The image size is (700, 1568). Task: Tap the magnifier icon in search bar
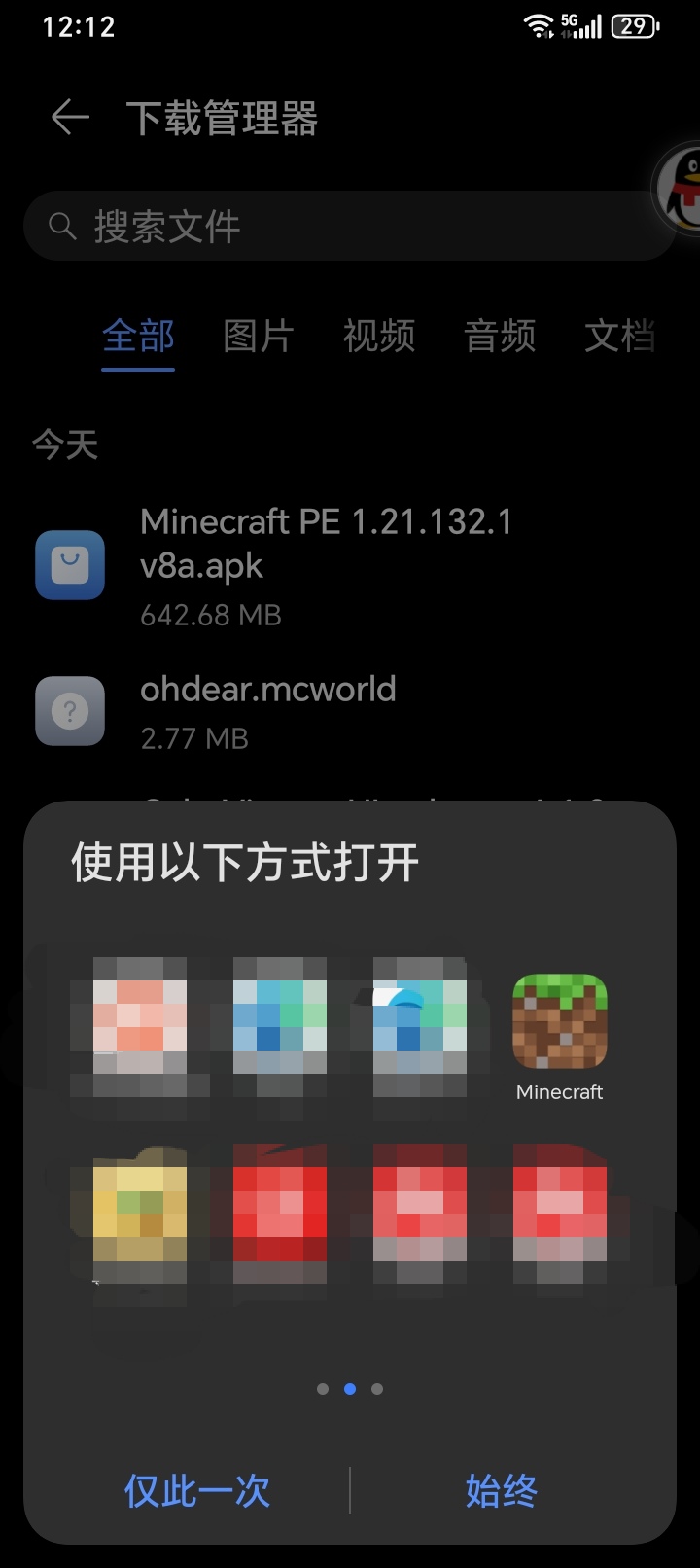coord(61,225)
